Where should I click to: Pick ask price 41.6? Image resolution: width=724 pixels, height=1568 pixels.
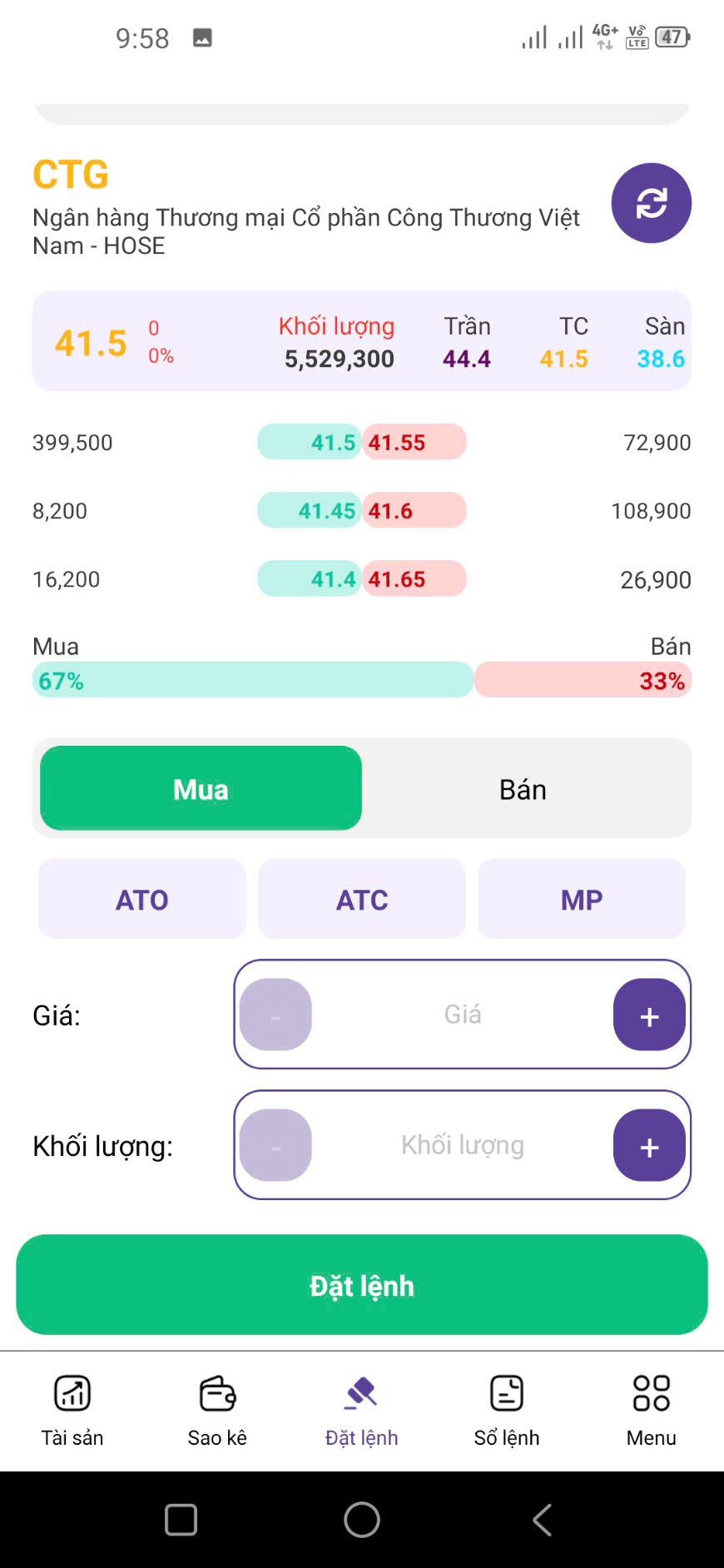click(x=392, y=511)
